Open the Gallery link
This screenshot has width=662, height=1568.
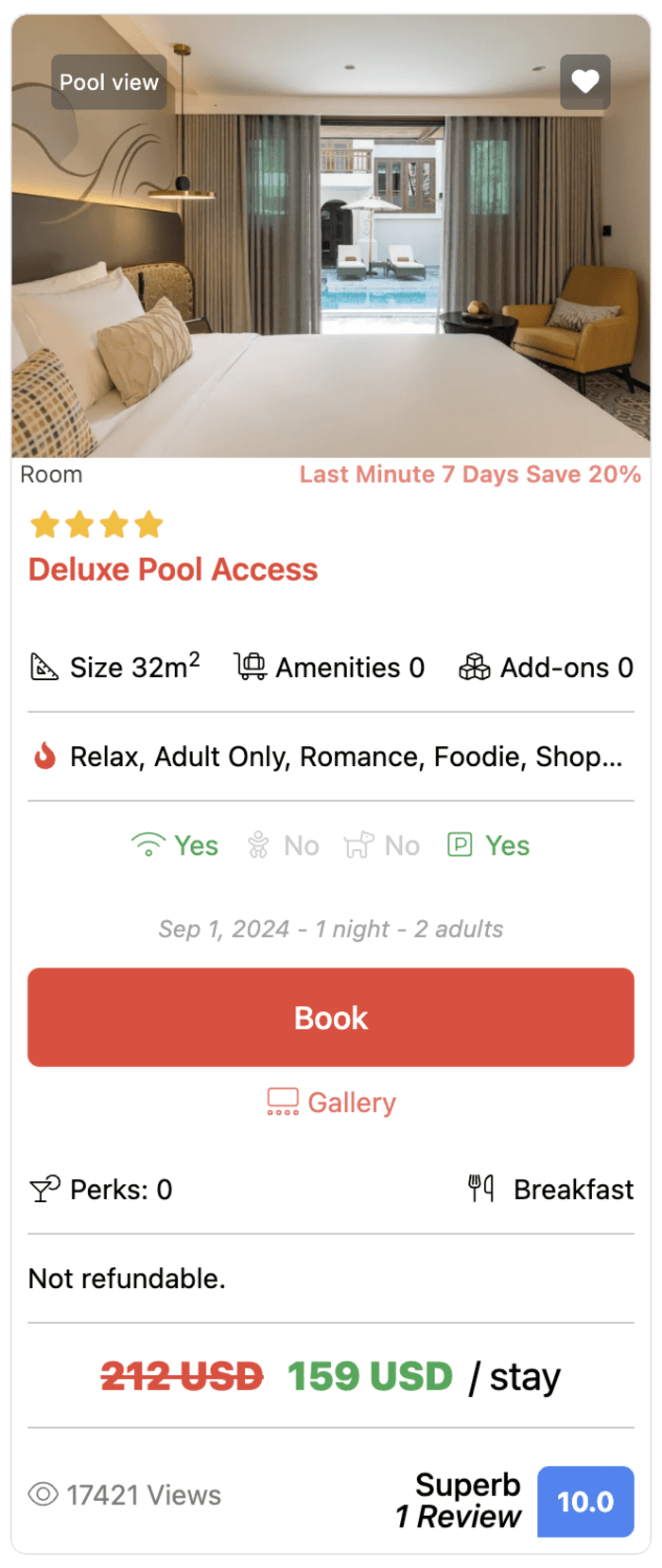click(332, 1103)
